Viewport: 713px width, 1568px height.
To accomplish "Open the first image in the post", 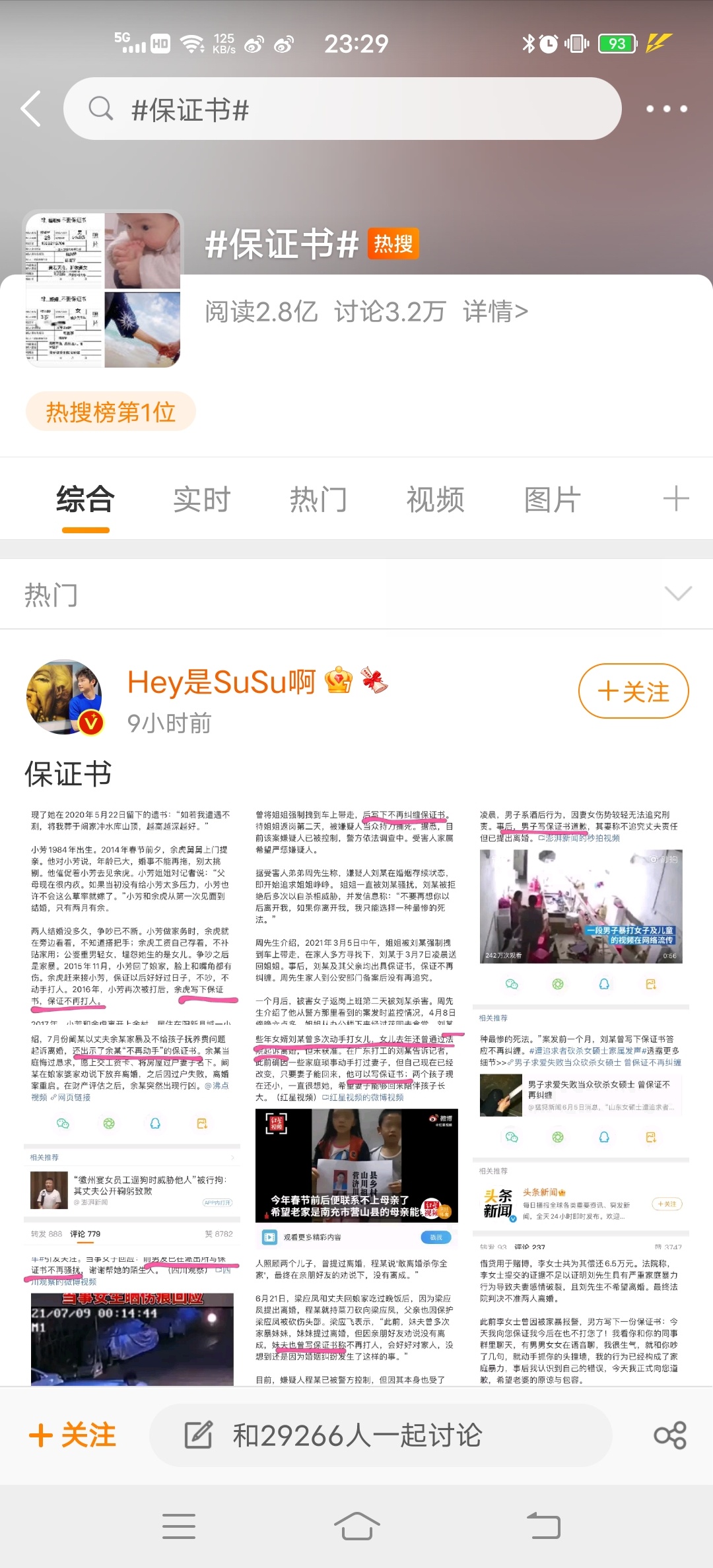I will [132, 1094].
